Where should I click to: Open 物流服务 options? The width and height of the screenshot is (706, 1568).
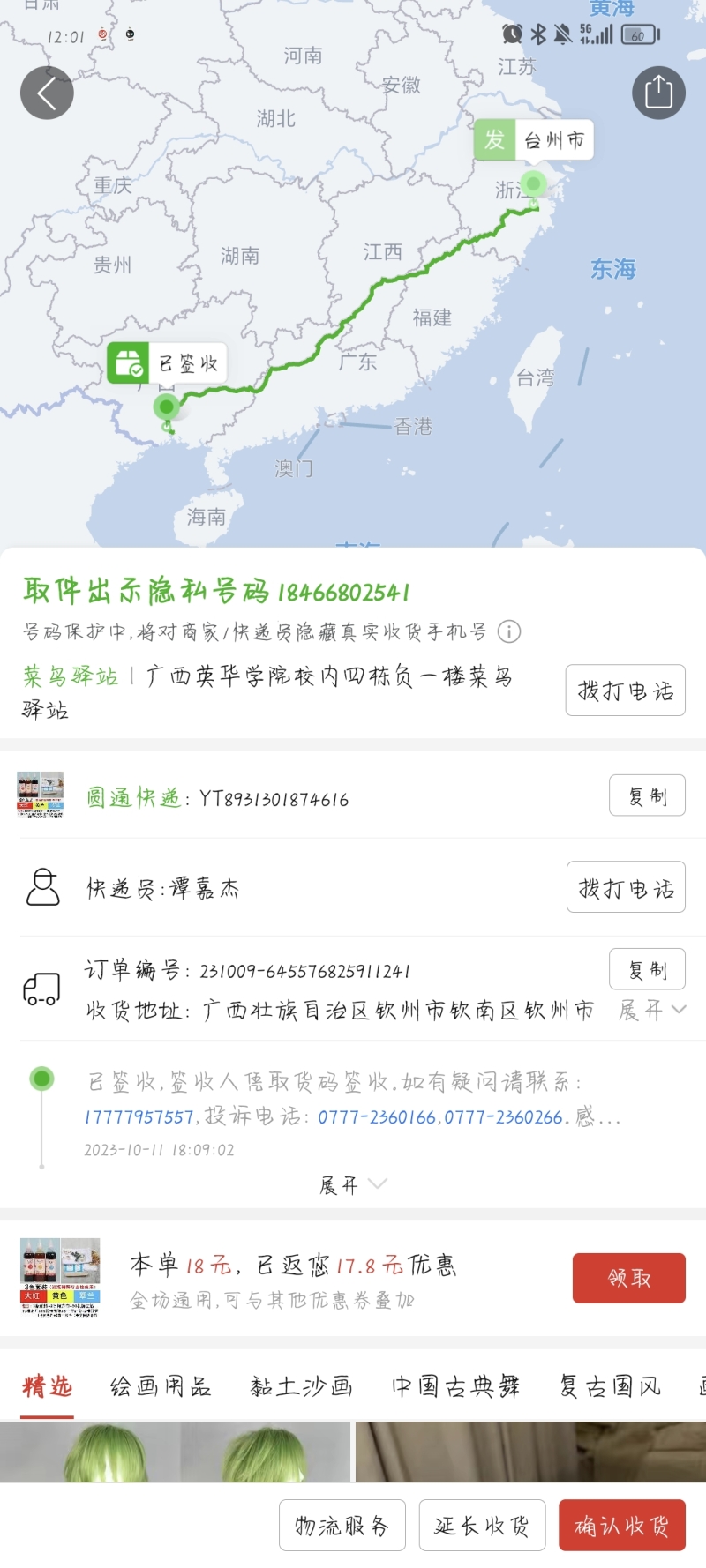(x=342, y=1525)
